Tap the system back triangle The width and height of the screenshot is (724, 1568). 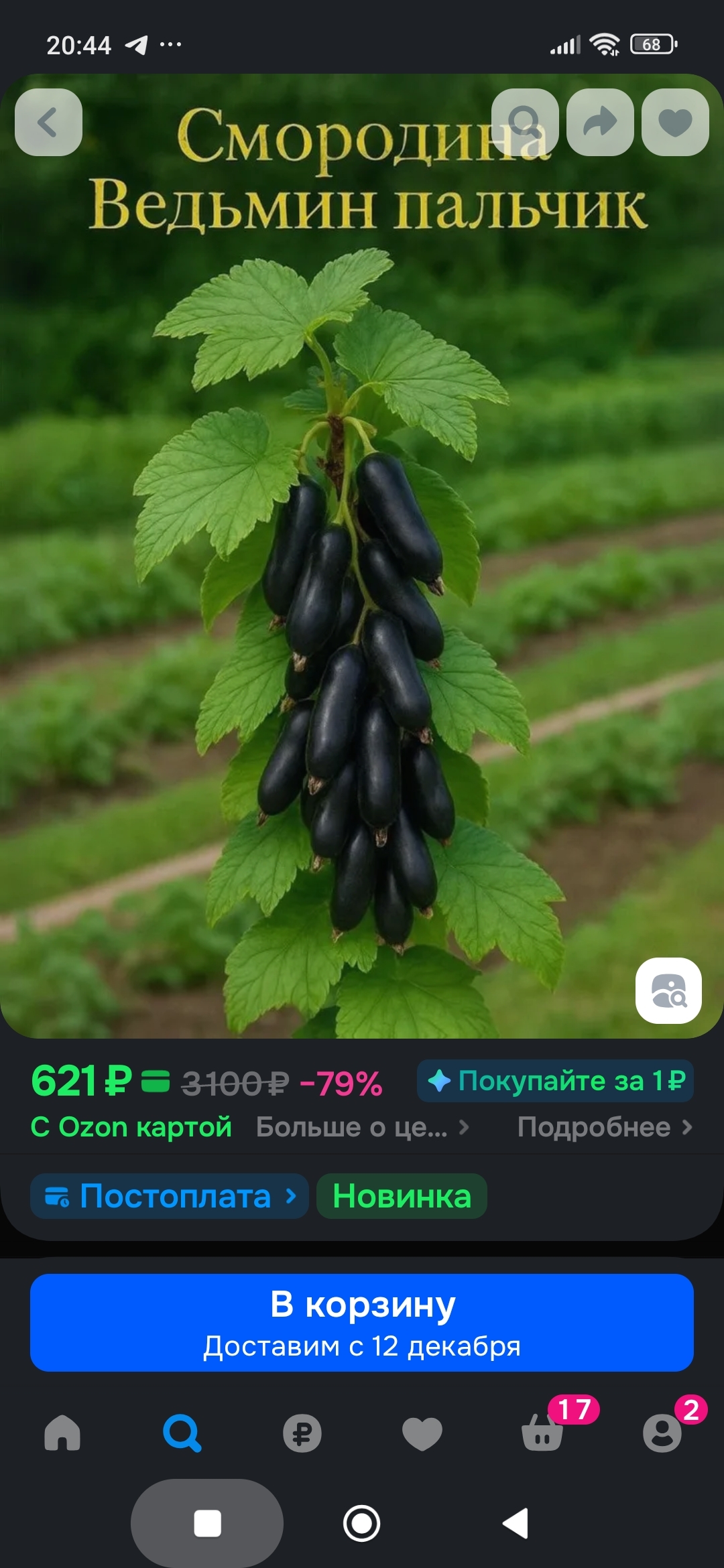click(x=516, y=1524)
